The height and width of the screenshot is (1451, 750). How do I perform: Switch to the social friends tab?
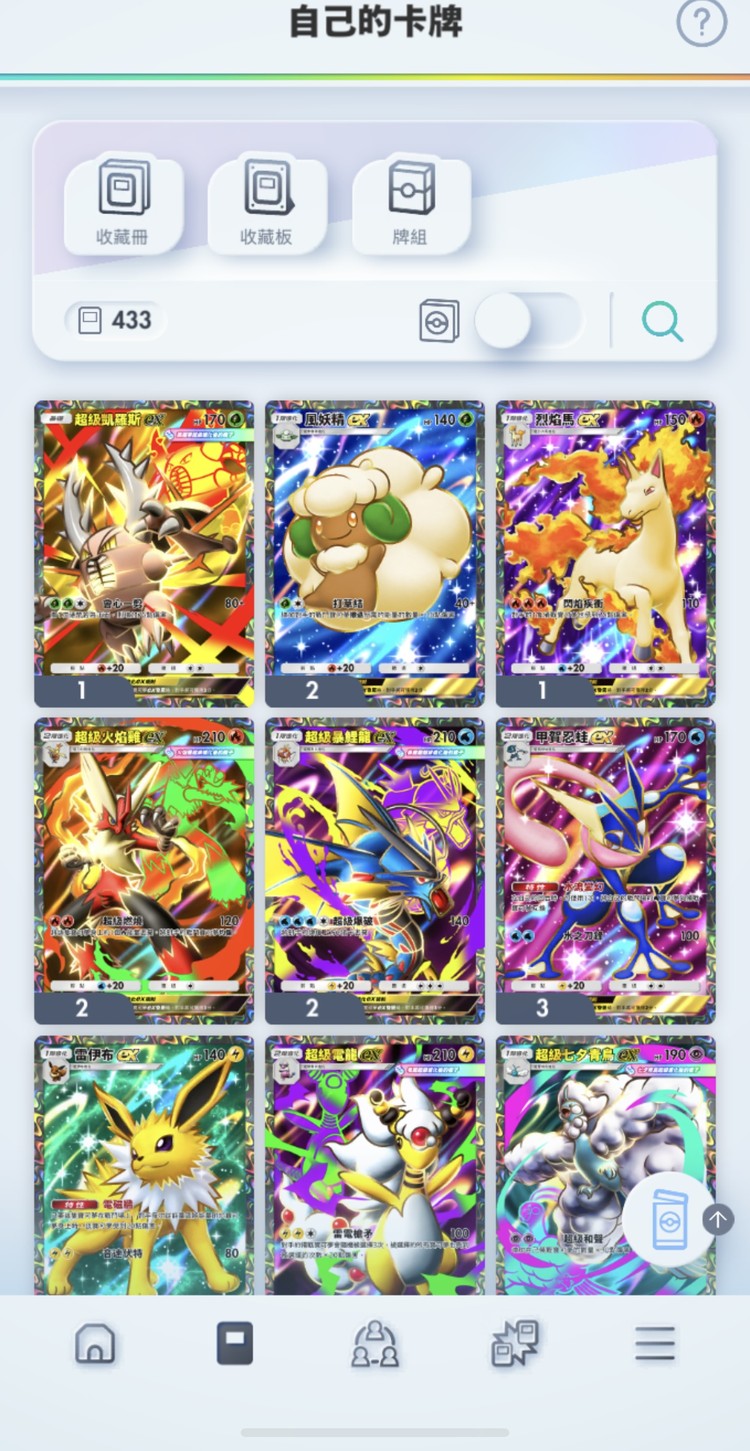[x=375, y=1344]
